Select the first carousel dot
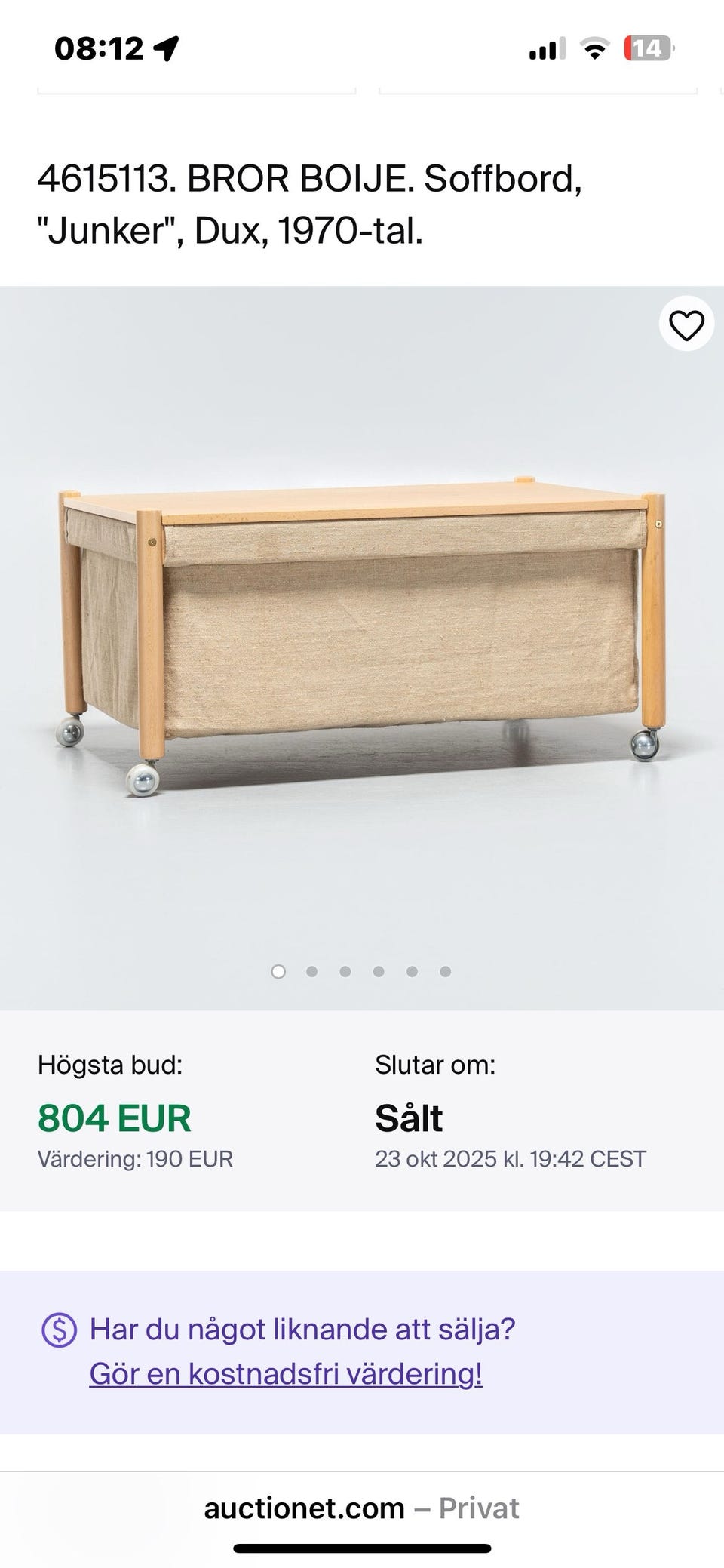Screen dimensions: 724x1568 [279, 972]
